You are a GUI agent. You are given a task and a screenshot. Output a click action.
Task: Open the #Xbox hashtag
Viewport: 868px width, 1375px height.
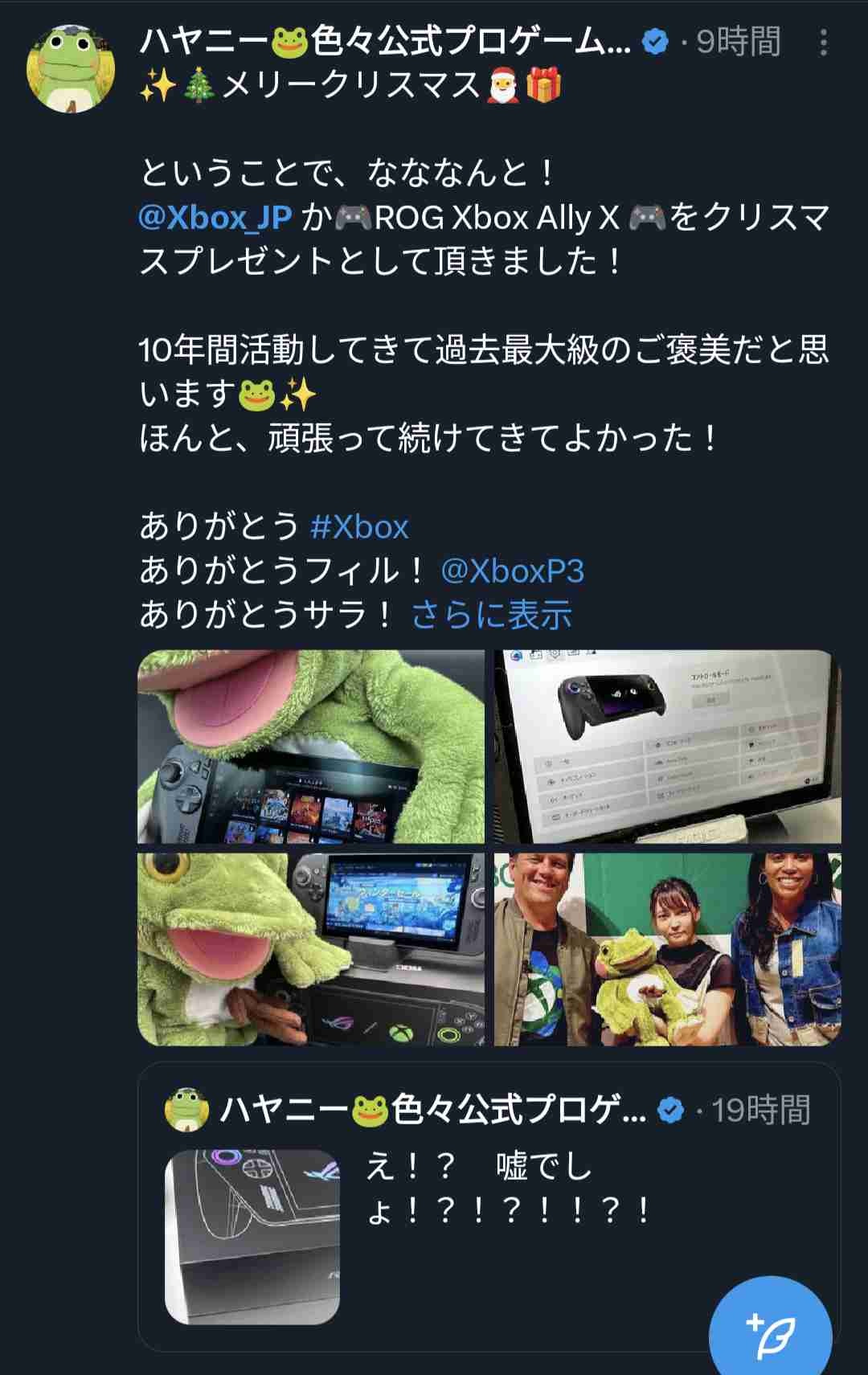[359, 527]
